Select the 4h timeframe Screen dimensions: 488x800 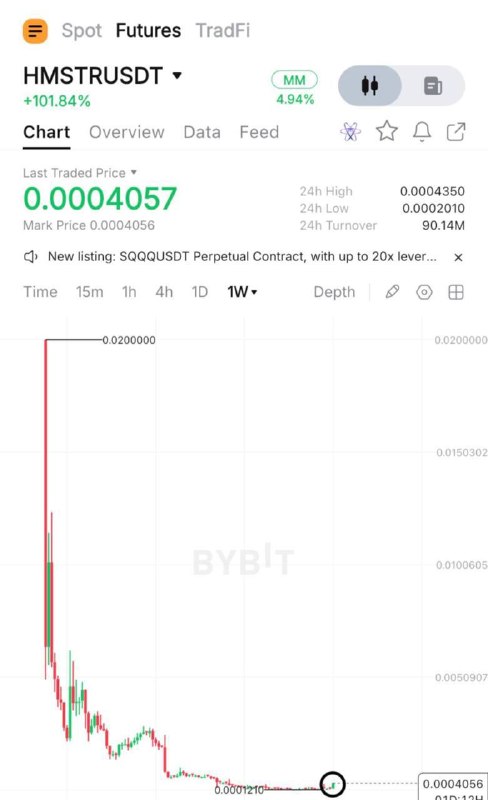164,292
